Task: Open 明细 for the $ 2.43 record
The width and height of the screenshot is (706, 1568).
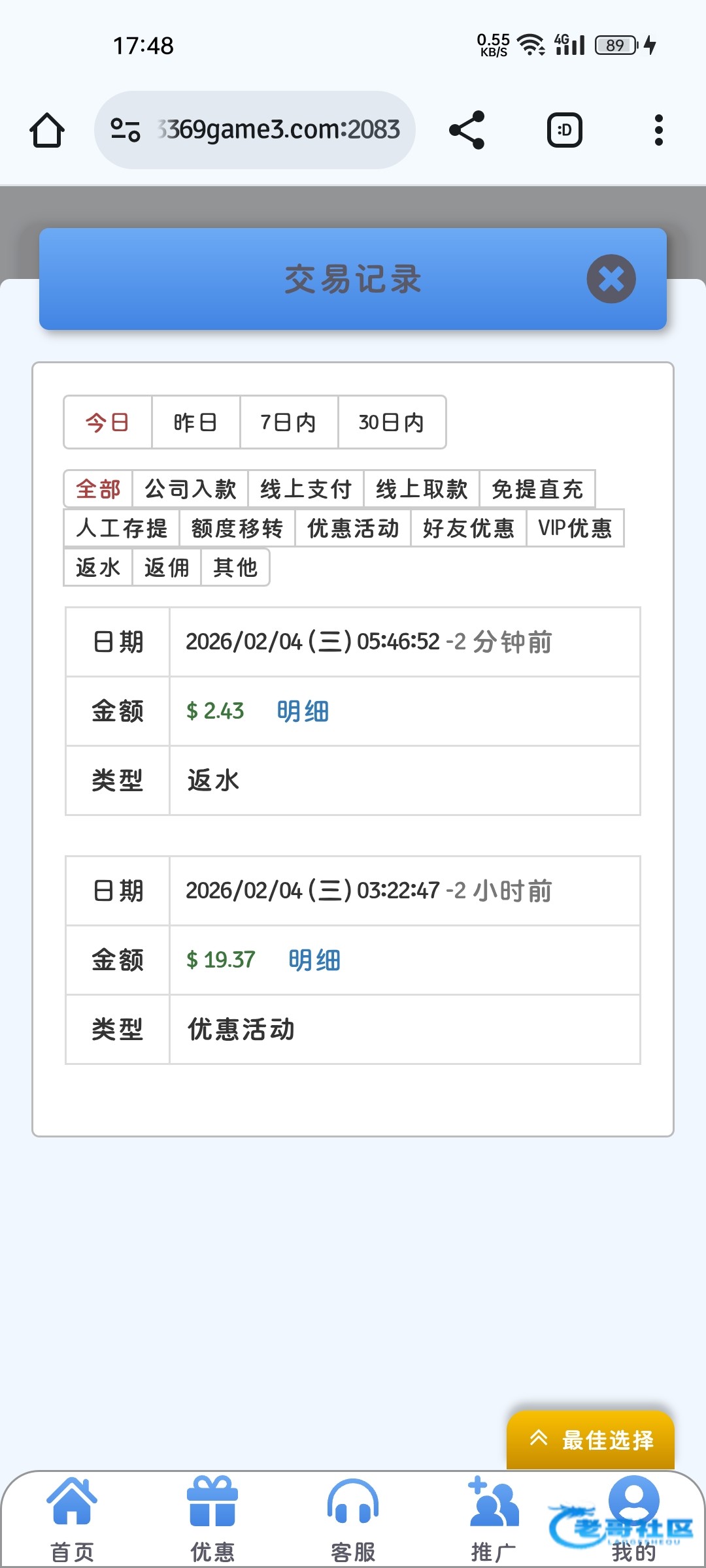Action: 303,711
